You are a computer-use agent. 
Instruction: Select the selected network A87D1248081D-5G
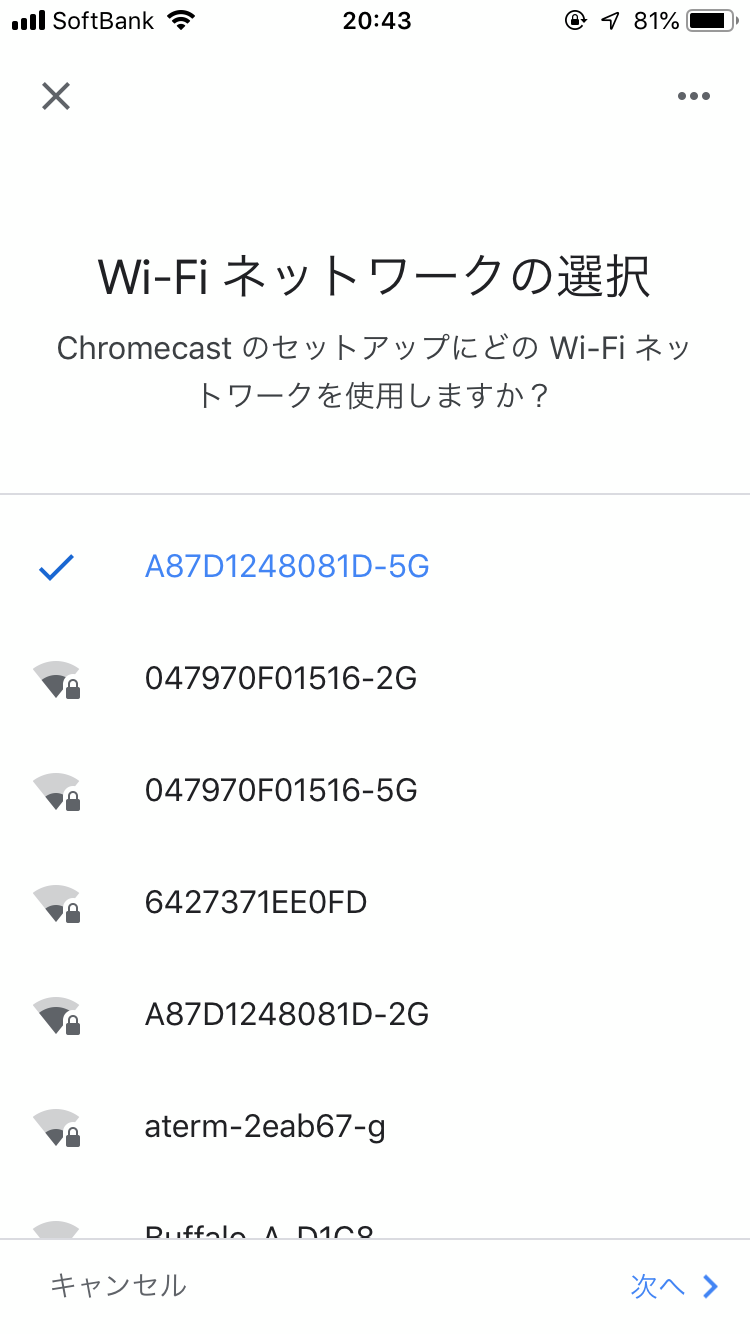click(375, 568)
